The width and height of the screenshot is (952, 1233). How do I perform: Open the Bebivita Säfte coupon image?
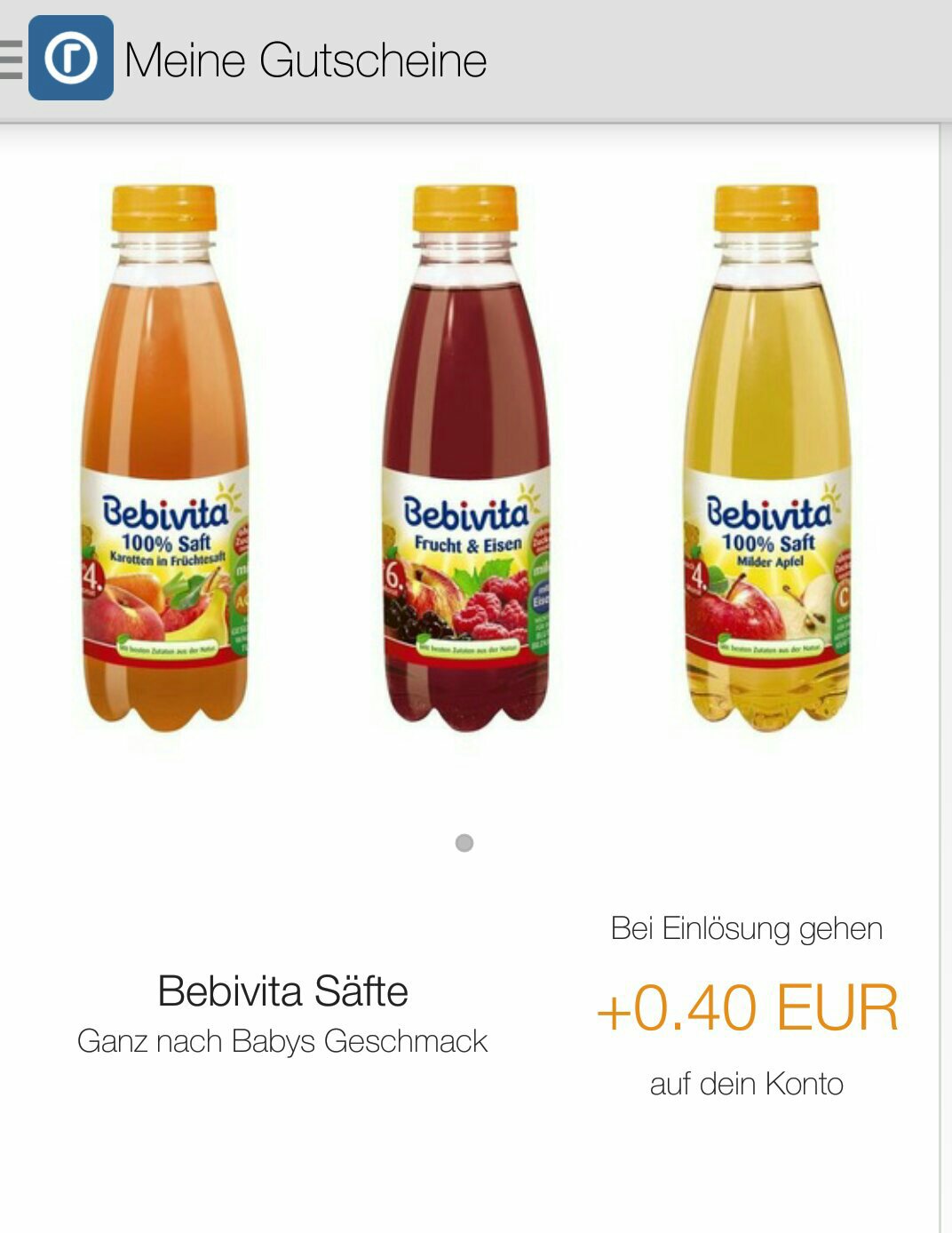coord(464,457)
